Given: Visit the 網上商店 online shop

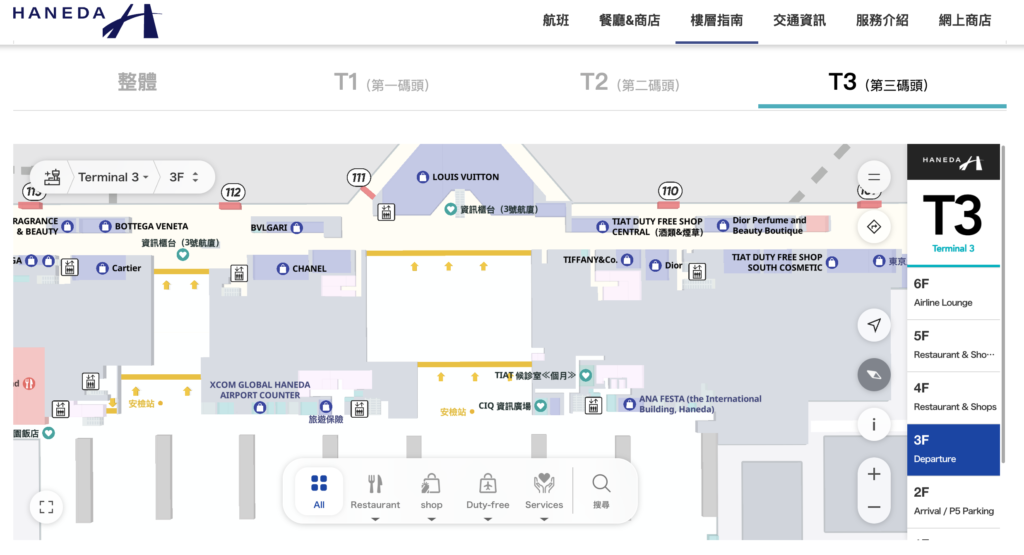Looking at the screenshot, I should click(x=965, y=20).
